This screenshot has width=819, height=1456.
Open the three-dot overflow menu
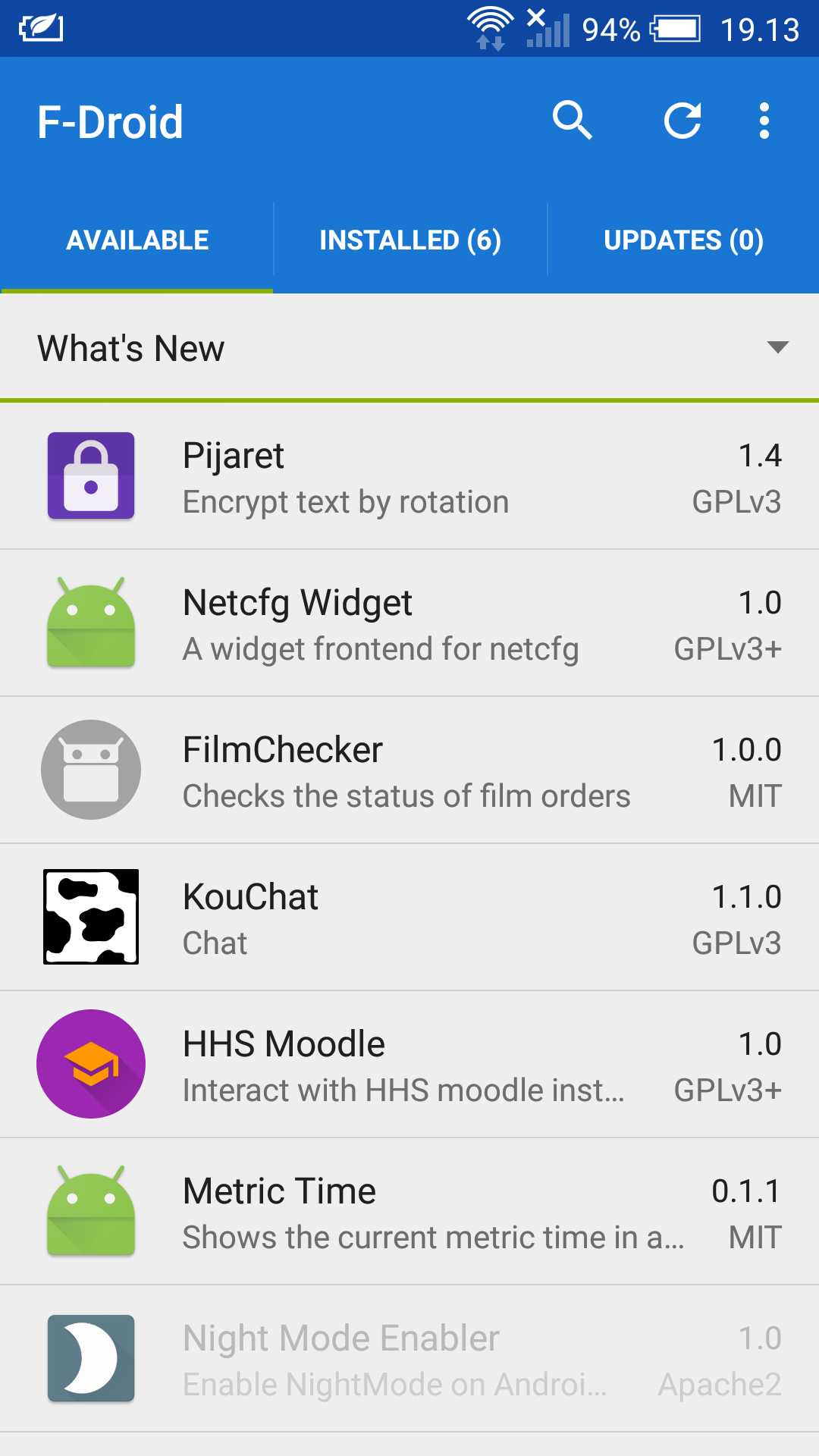coord(764,121)
